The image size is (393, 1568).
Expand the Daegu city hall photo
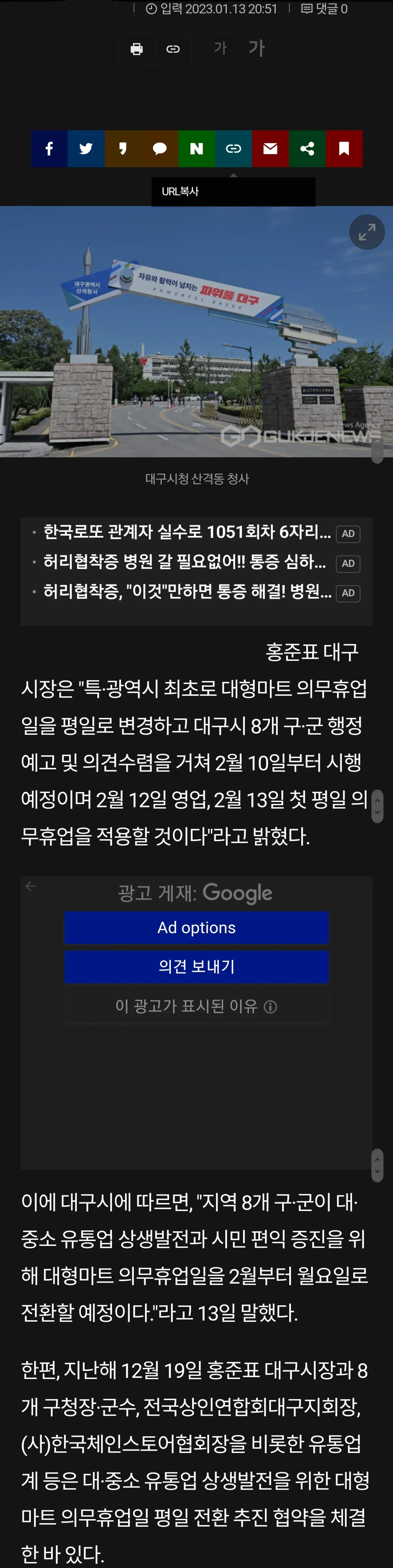[x=366, y=232]
